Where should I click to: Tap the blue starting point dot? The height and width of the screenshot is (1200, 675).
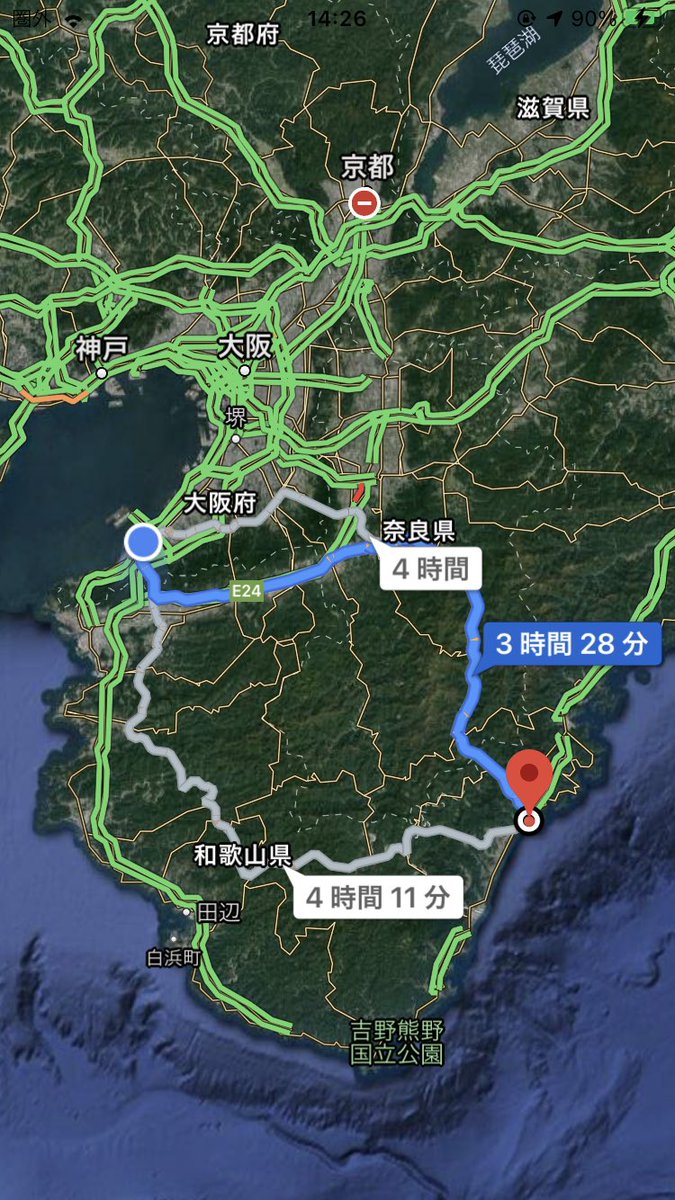(x=143, y=542)
